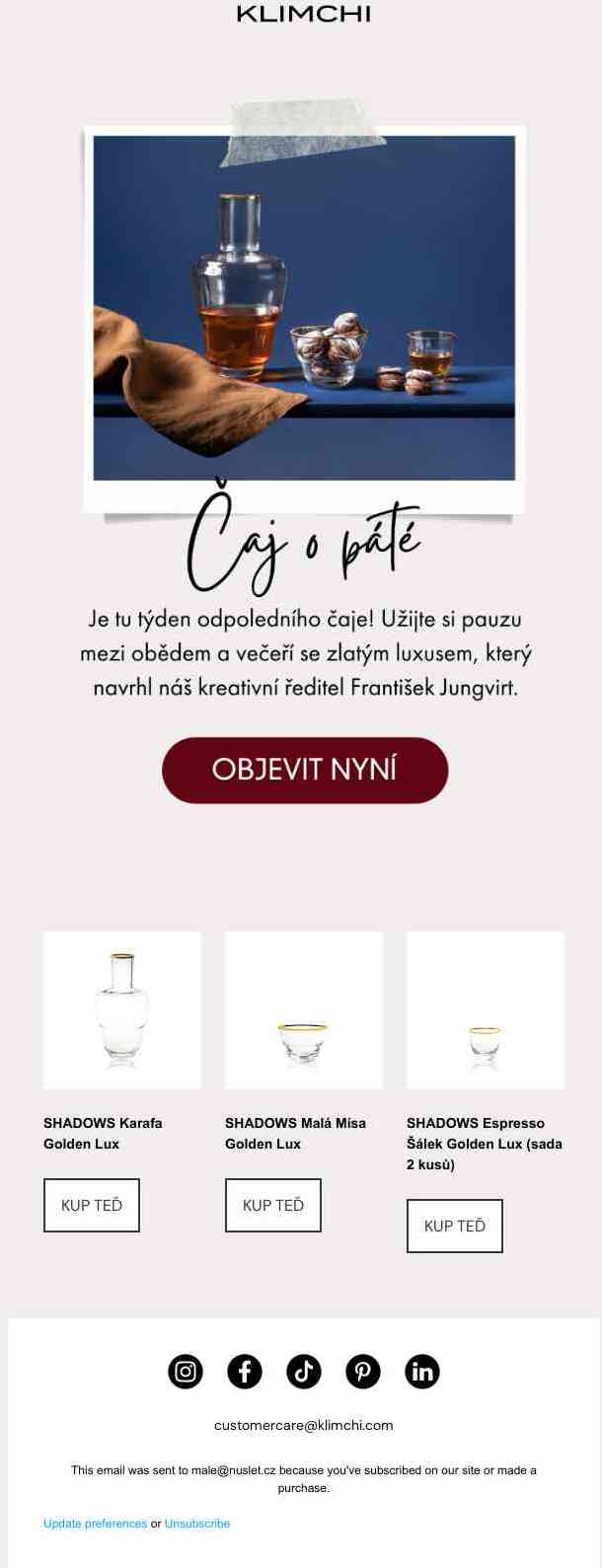
Task: Open the Čaj o páté hero photo
Action: [304, 308]
